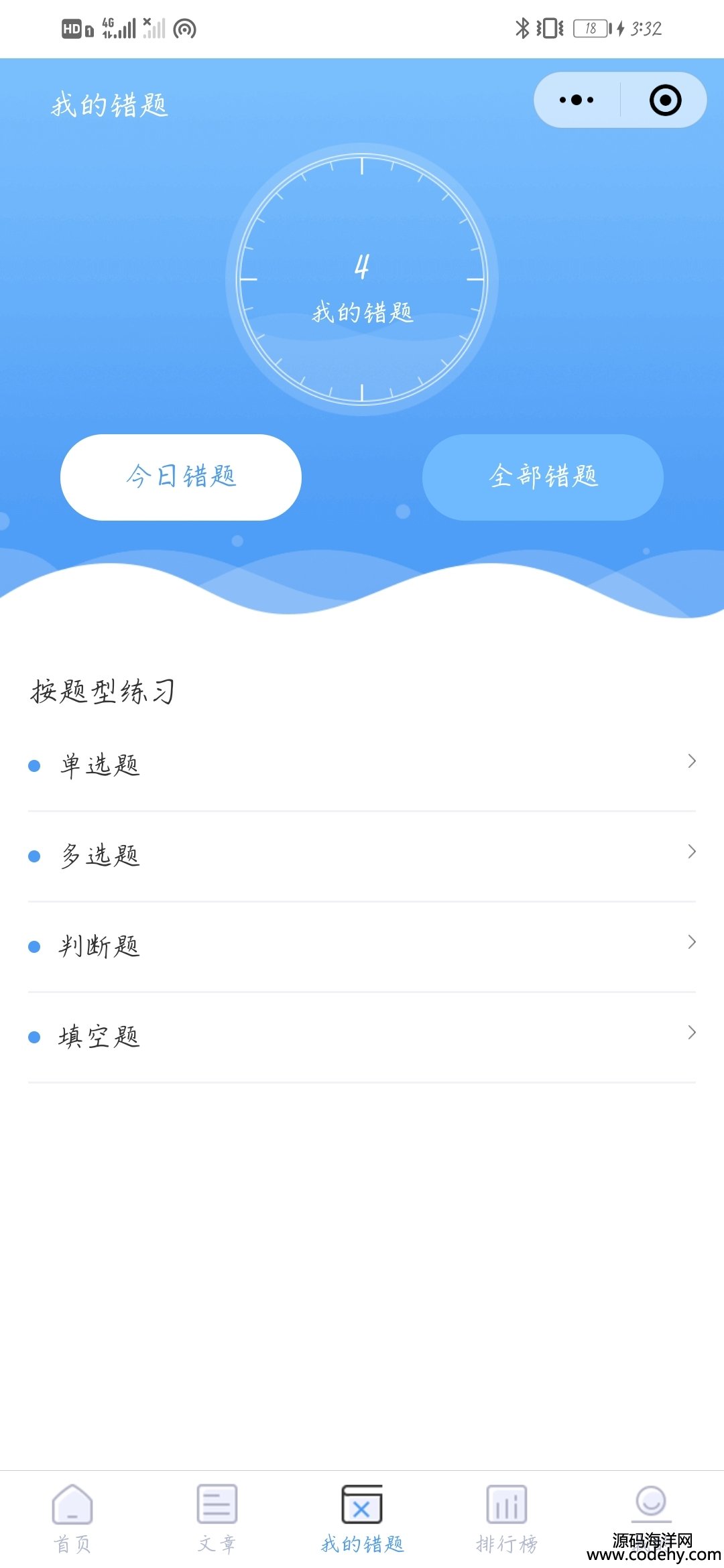Image resolution: width=724 pixels, height=1568 pixels.
Task: Open the mini program more options menu
Action: tap(577, 100)
